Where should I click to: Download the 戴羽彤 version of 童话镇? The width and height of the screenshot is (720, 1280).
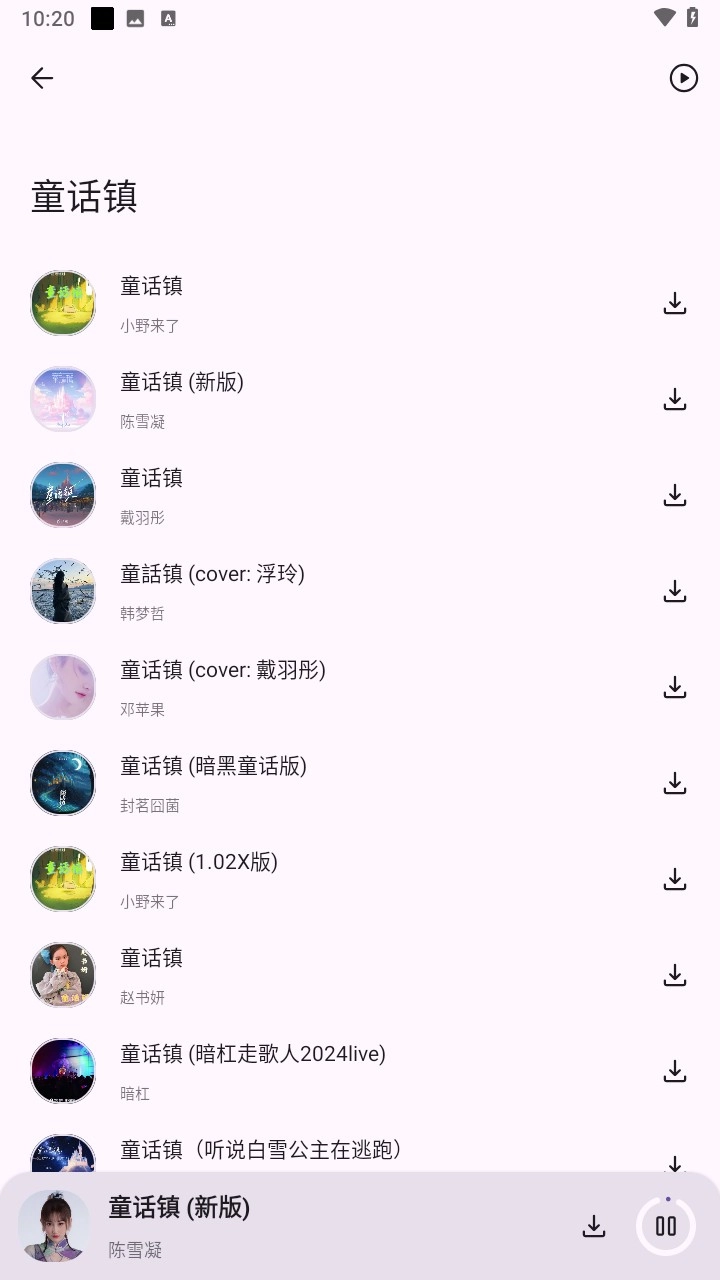coord(675,494)
